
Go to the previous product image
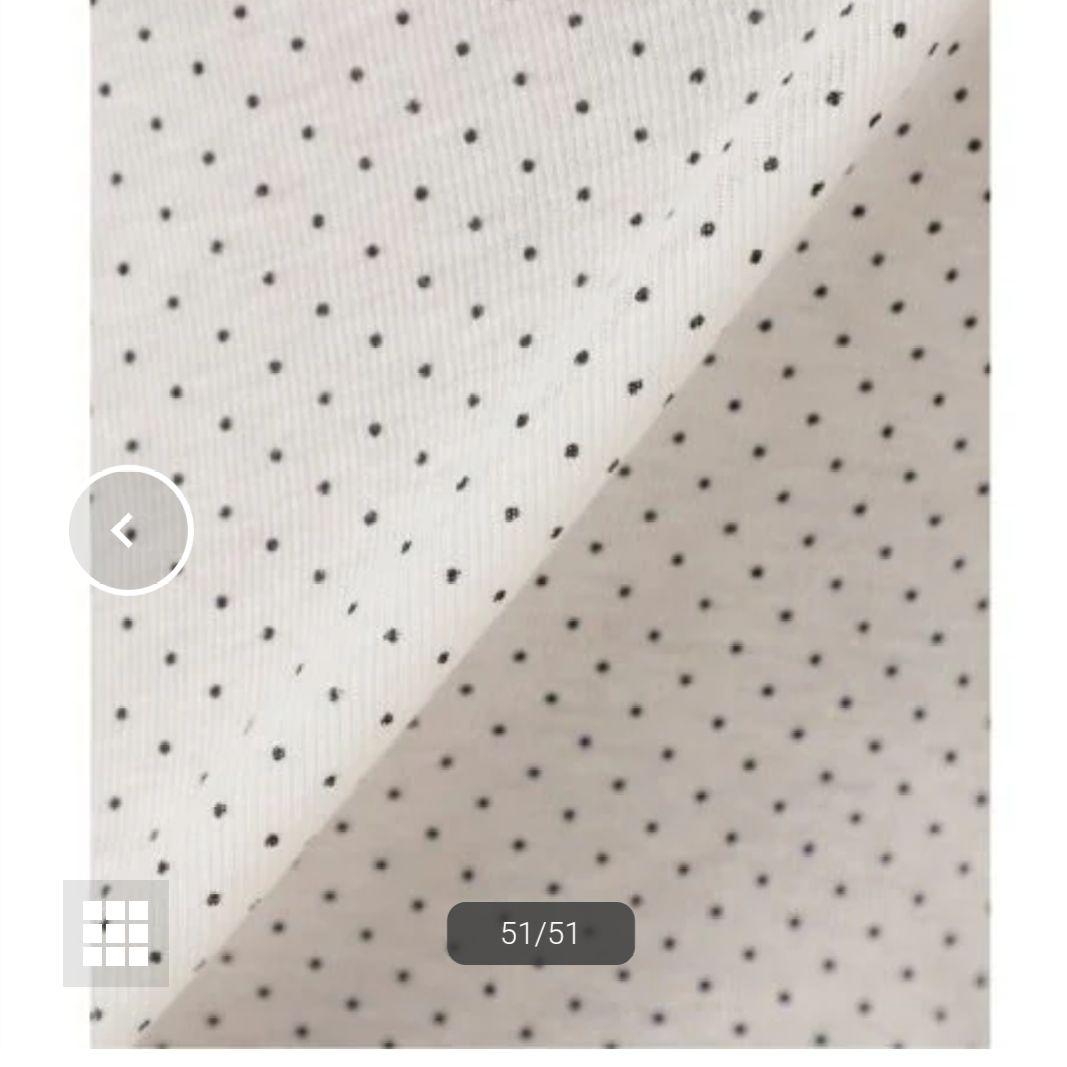click(x=129, y=530)
